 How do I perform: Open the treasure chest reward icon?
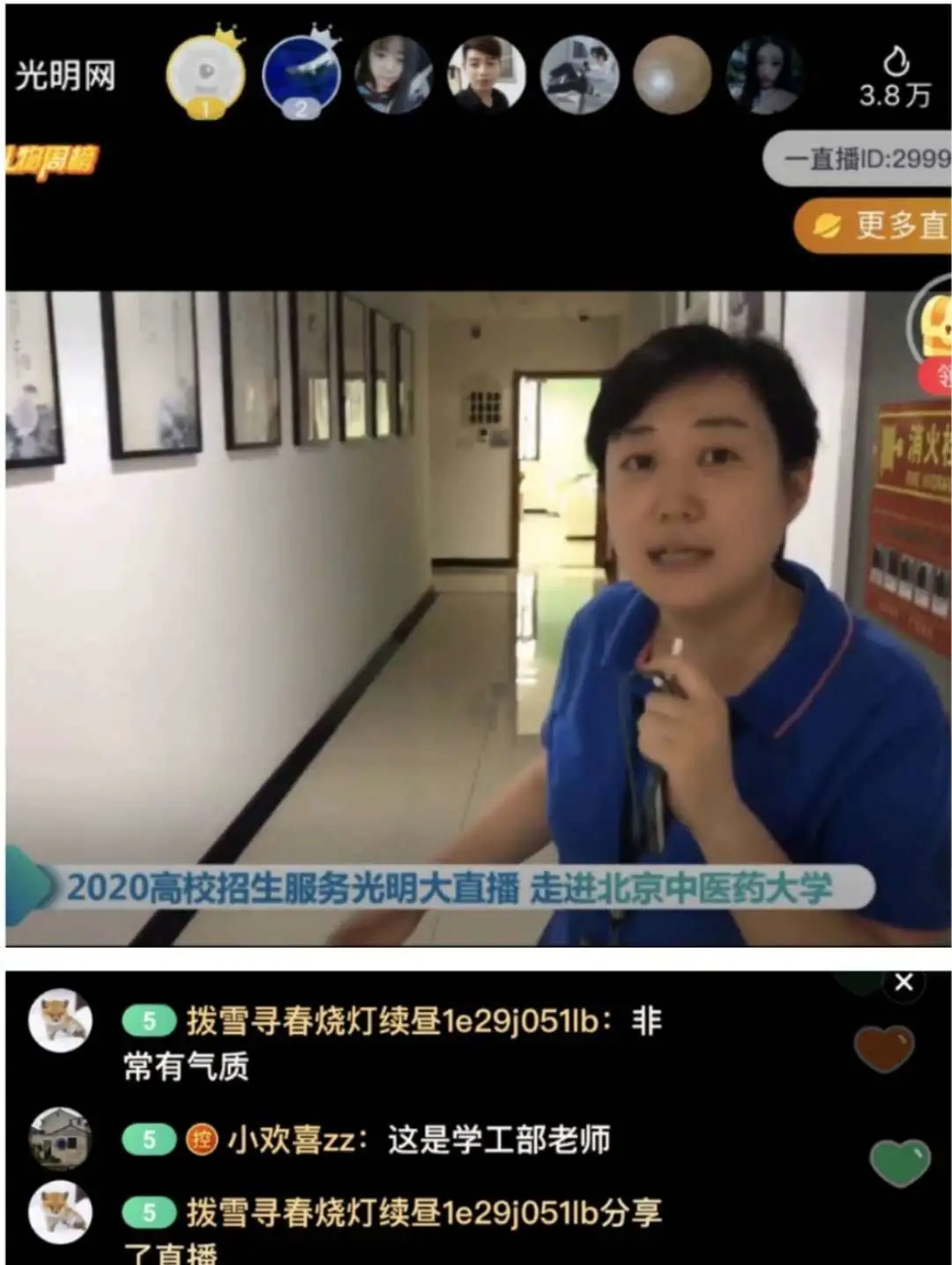(x=933, y=326)
